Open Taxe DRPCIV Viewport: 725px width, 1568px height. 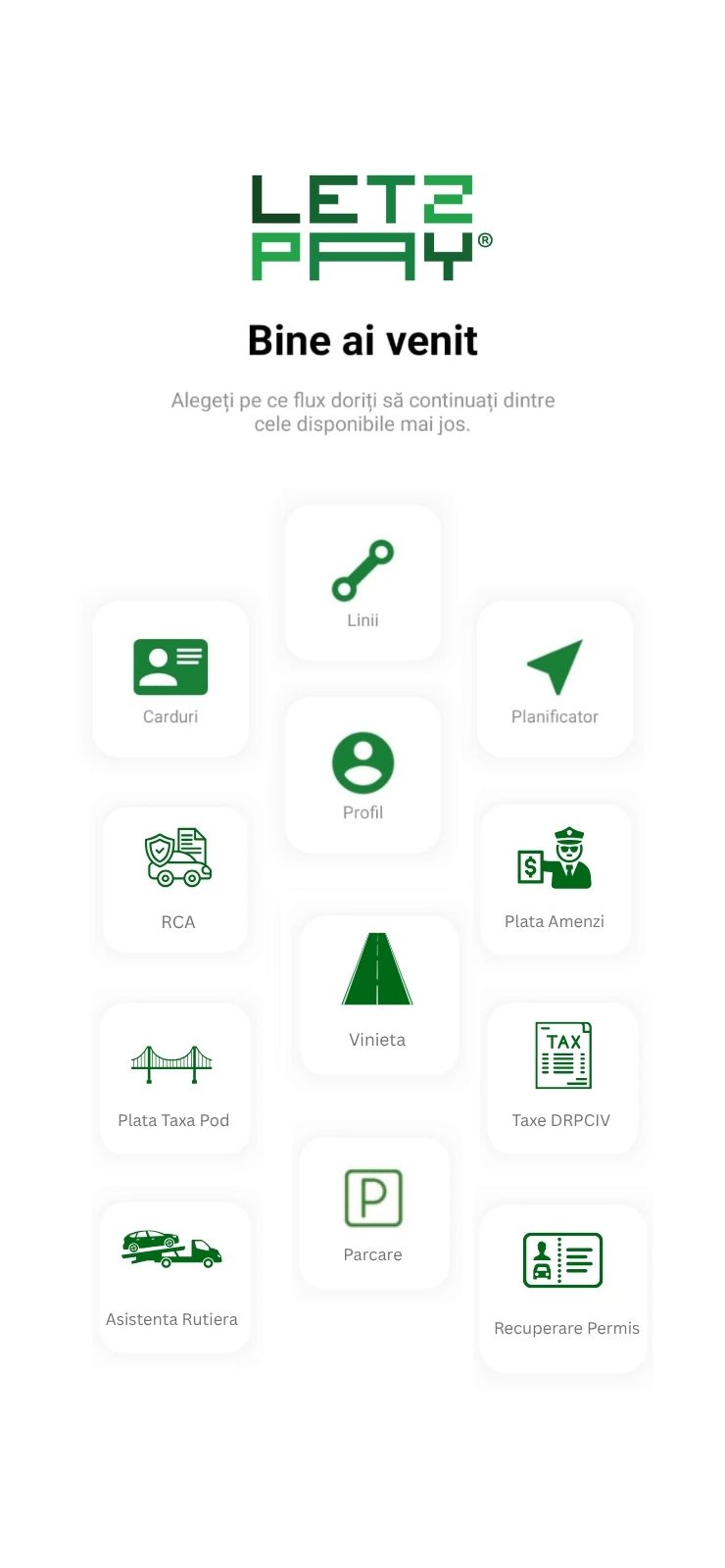(561, 1079)
